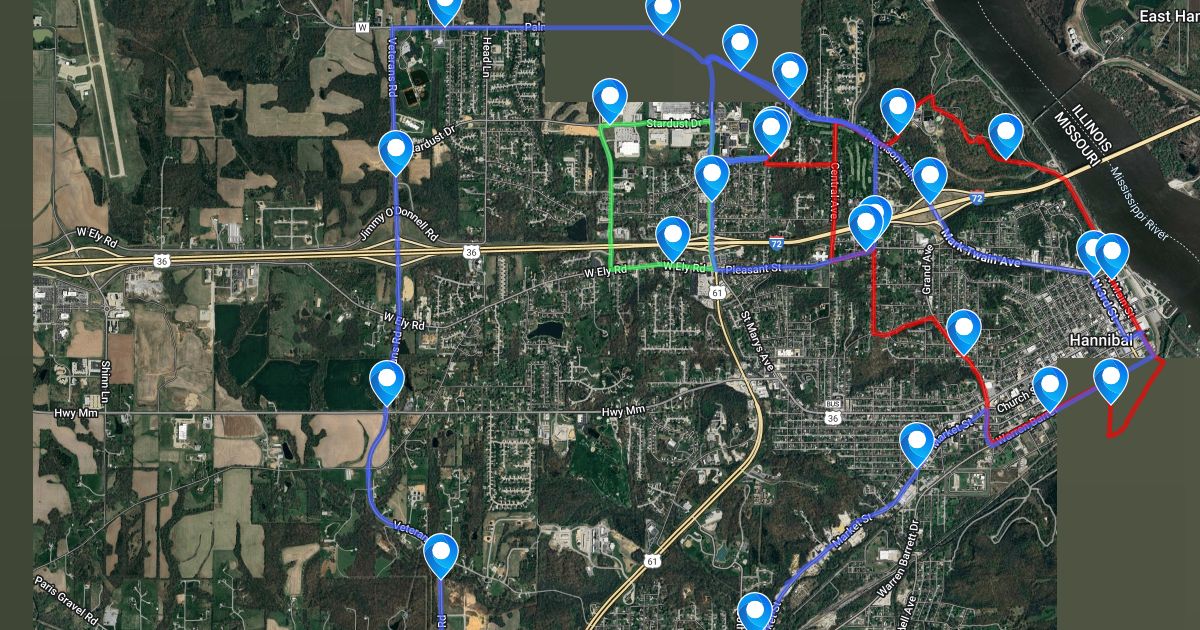Open the pin on the blue line above route 61

point(711,176)
